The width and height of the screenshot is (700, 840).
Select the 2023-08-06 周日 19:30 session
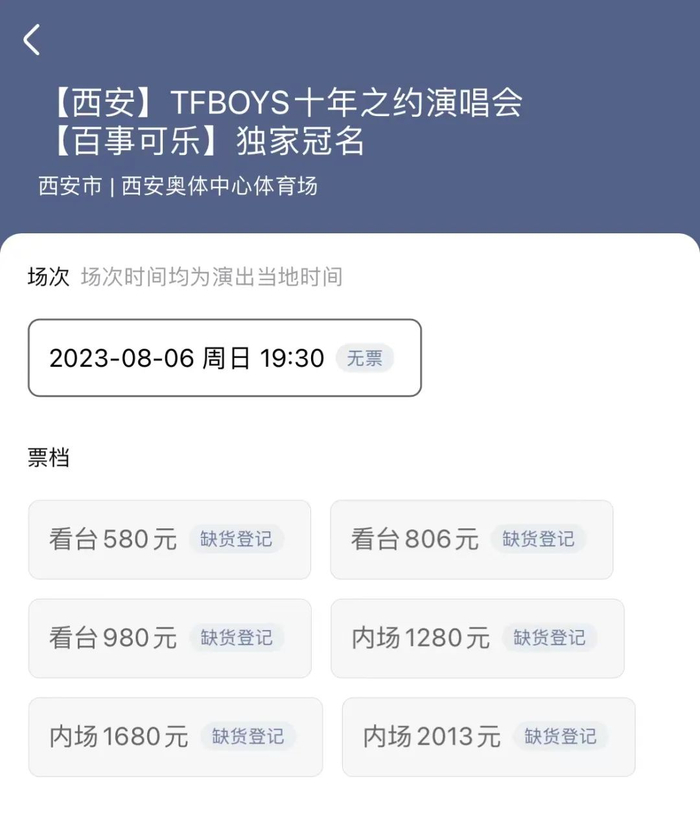224,358
